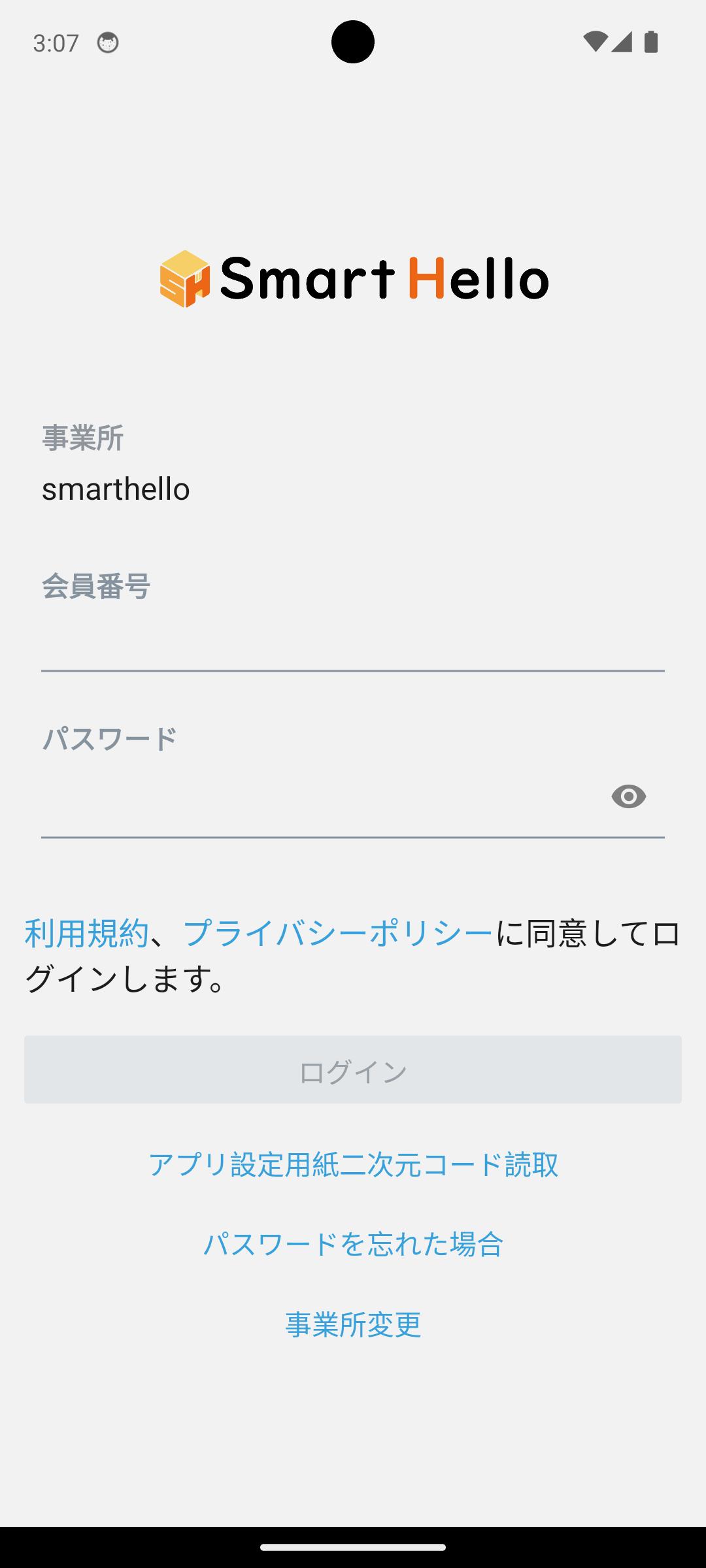Image resolution: width=706 pixels, height=1568 pixels.
Task: Click the Smart Hello logo icon
Action: 186,280
